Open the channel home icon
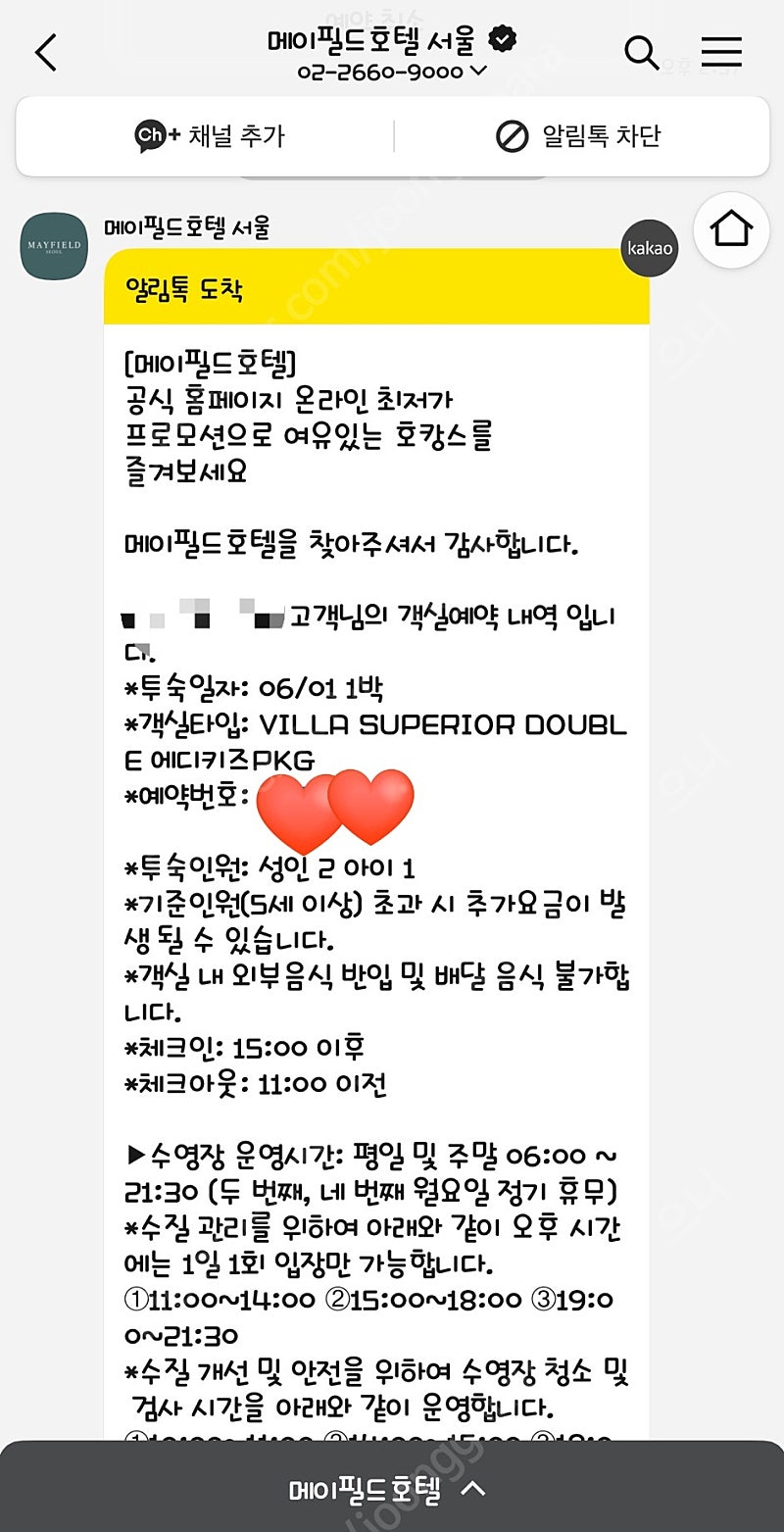Screen dimensions: 784x1532 click(x=731, y=230)
